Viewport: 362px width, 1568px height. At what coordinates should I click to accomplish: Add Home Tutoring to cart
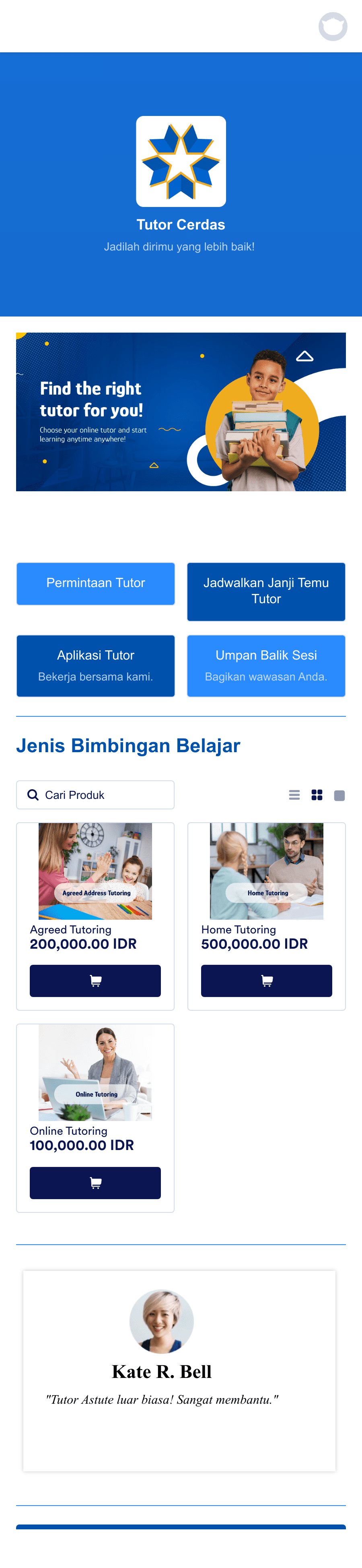pyautogui.click(x=267, y=980)
